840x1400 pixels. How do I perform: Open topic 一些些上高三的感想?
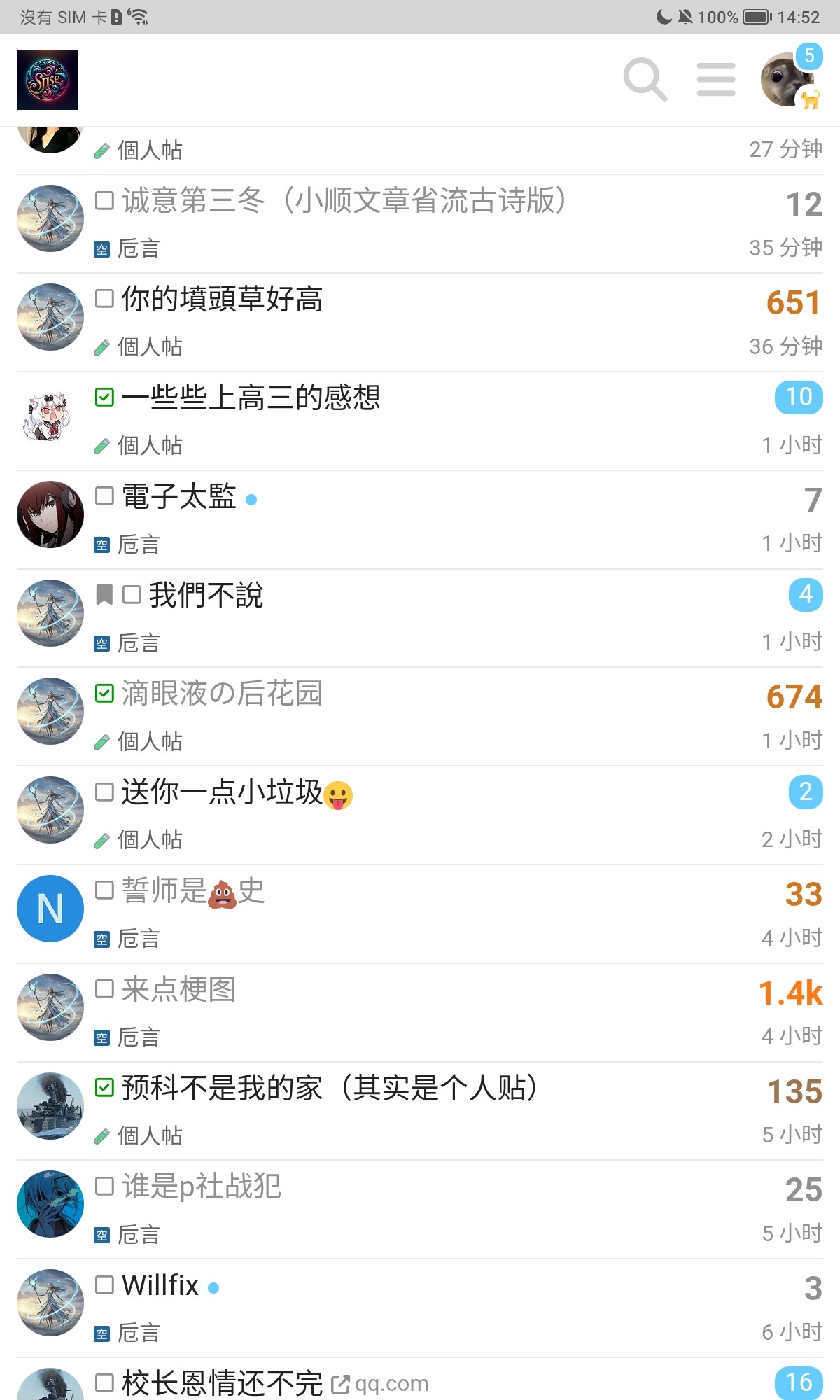pyautogui.click(x=251, y=398)
